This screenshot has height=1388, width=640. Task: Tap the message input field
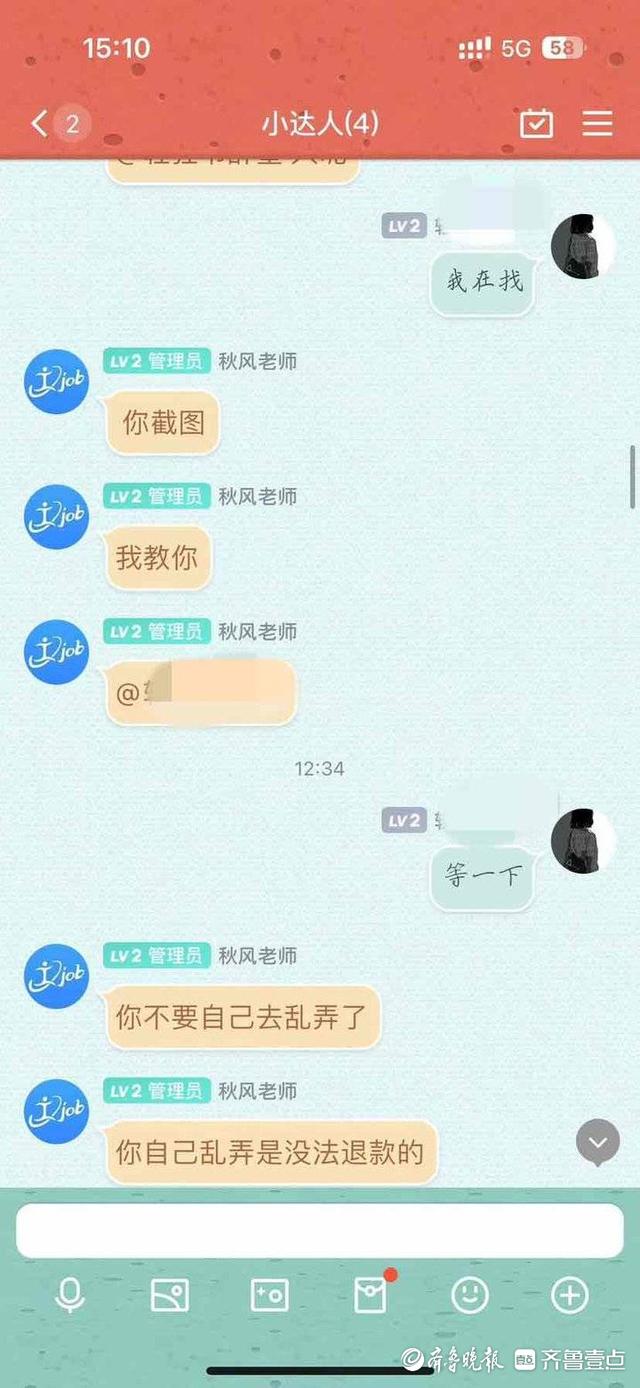319,1230
